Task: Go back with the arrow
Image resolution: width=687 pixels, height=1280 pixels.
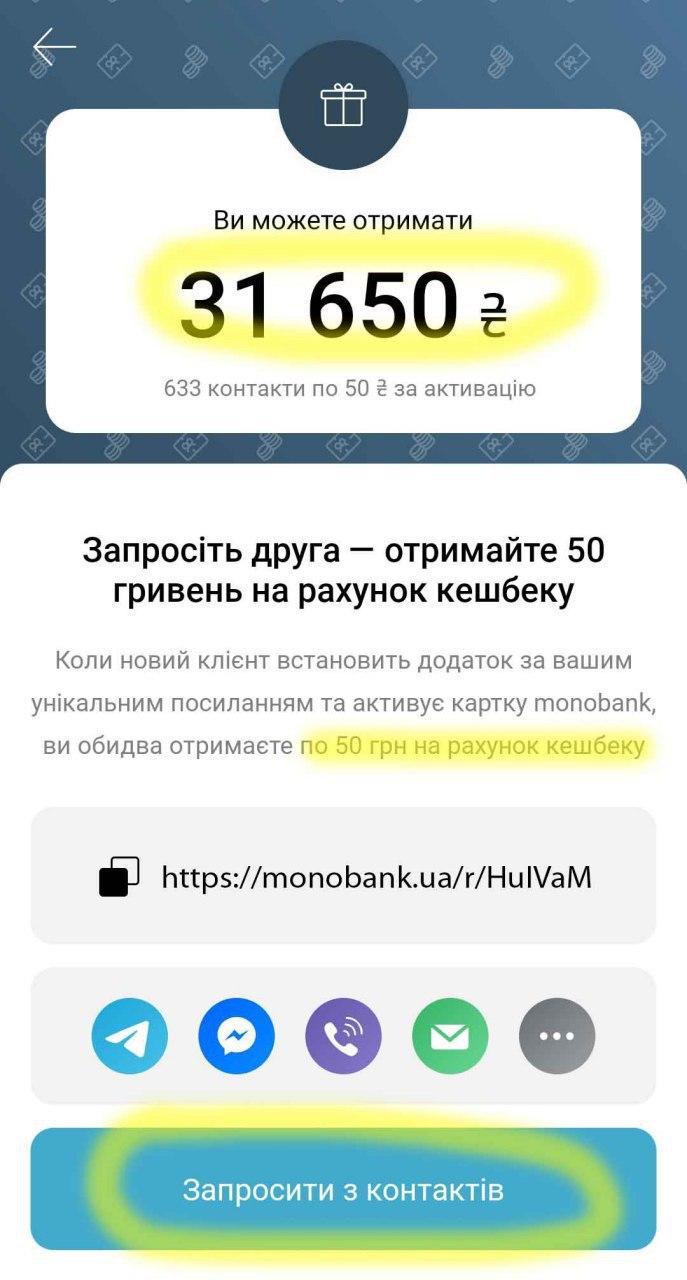Action: coord(53,47)
